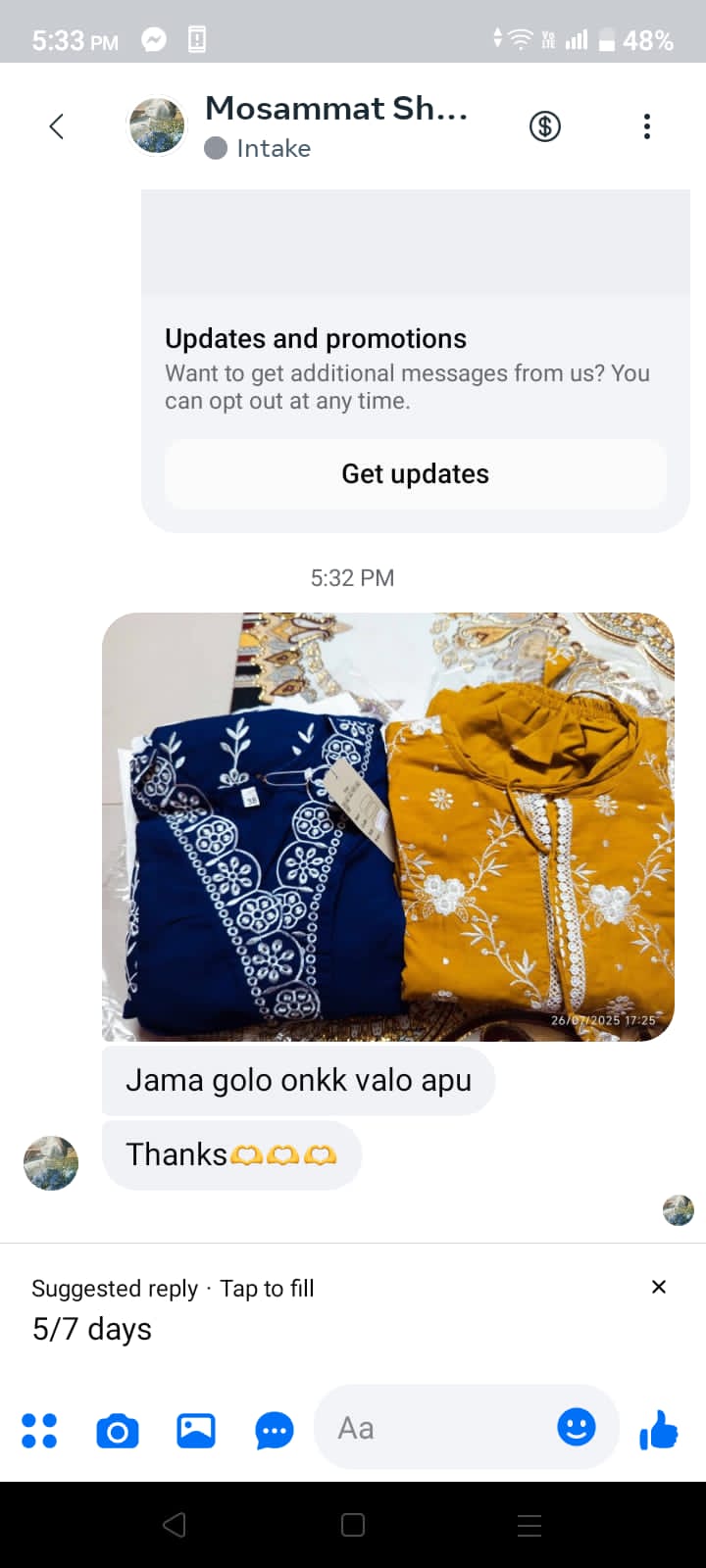Fill the suggested reply 5/7 days
The width and height of the screenshot is (706, 1568).
[92, 1329]
